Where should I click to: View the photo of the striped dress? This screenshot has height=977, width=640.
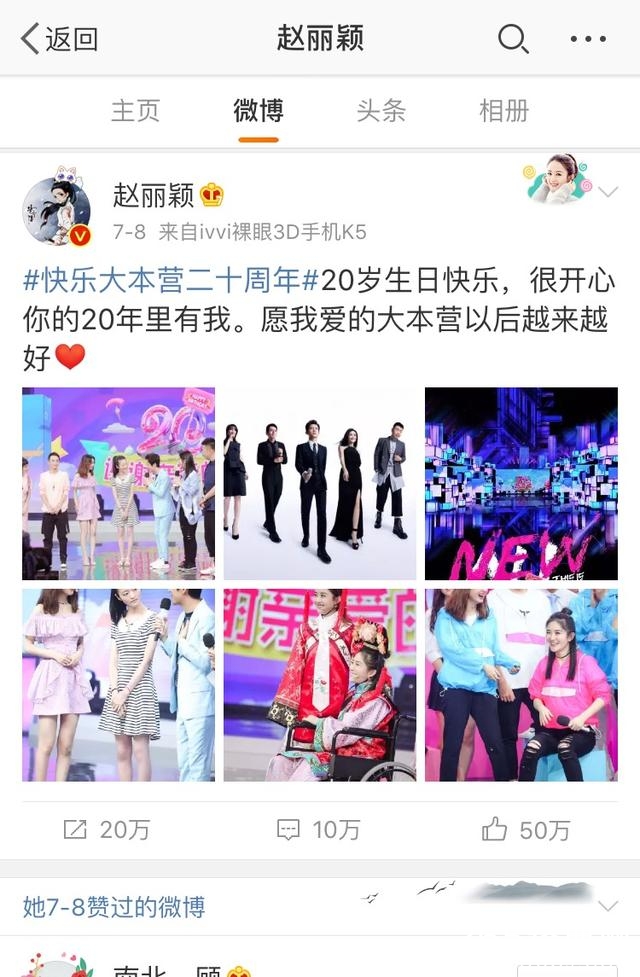119,685
